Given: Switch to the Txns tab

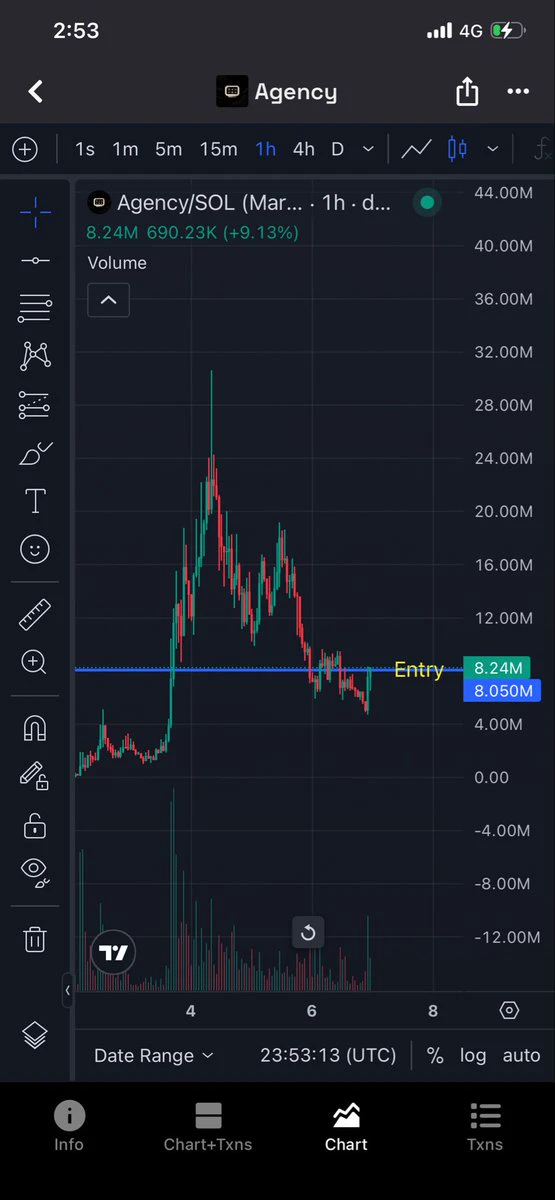Looking at the screenshot, I should pyautogui.click(x=485, y=1128).
